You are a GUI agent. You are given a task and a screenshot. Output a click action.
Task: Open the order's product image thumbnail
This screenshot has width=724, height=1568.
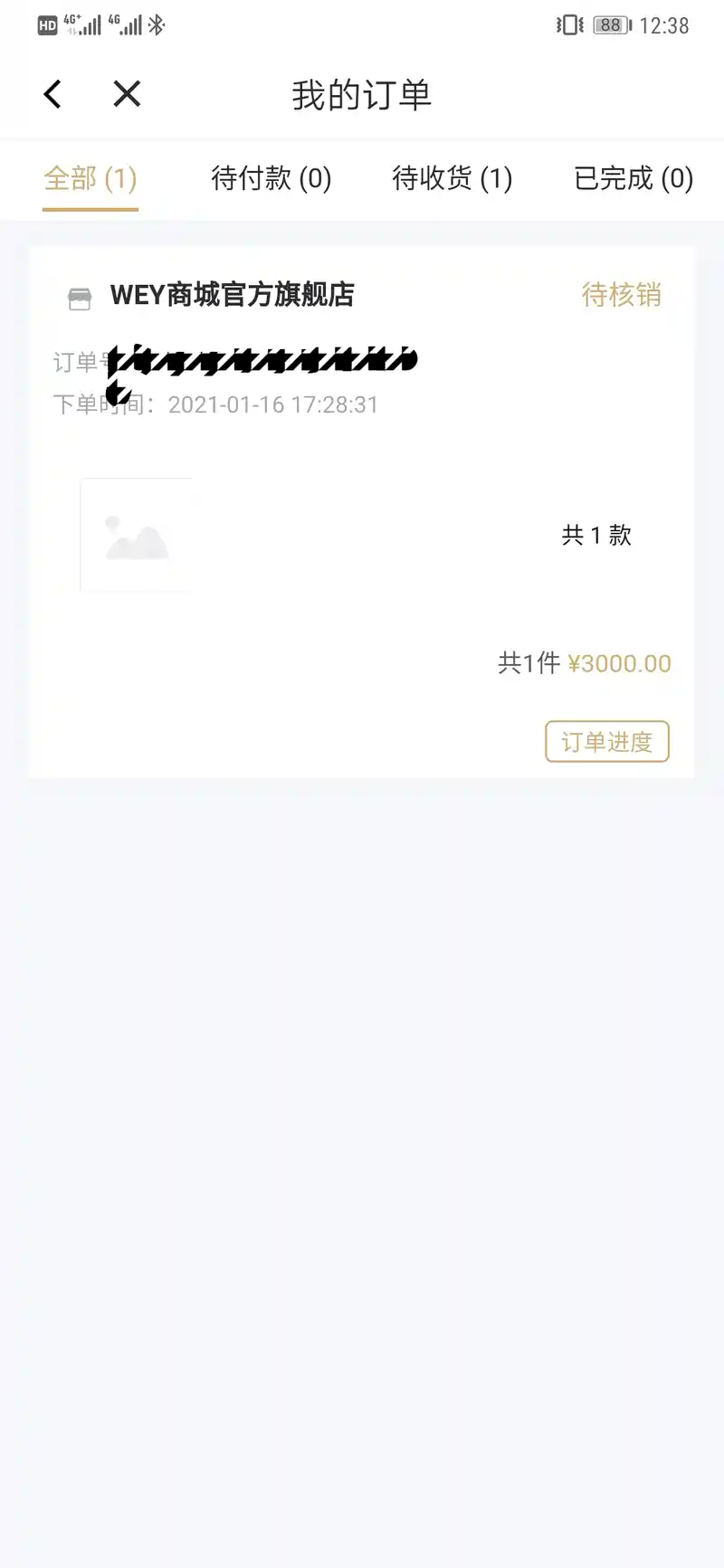point(137,535)
